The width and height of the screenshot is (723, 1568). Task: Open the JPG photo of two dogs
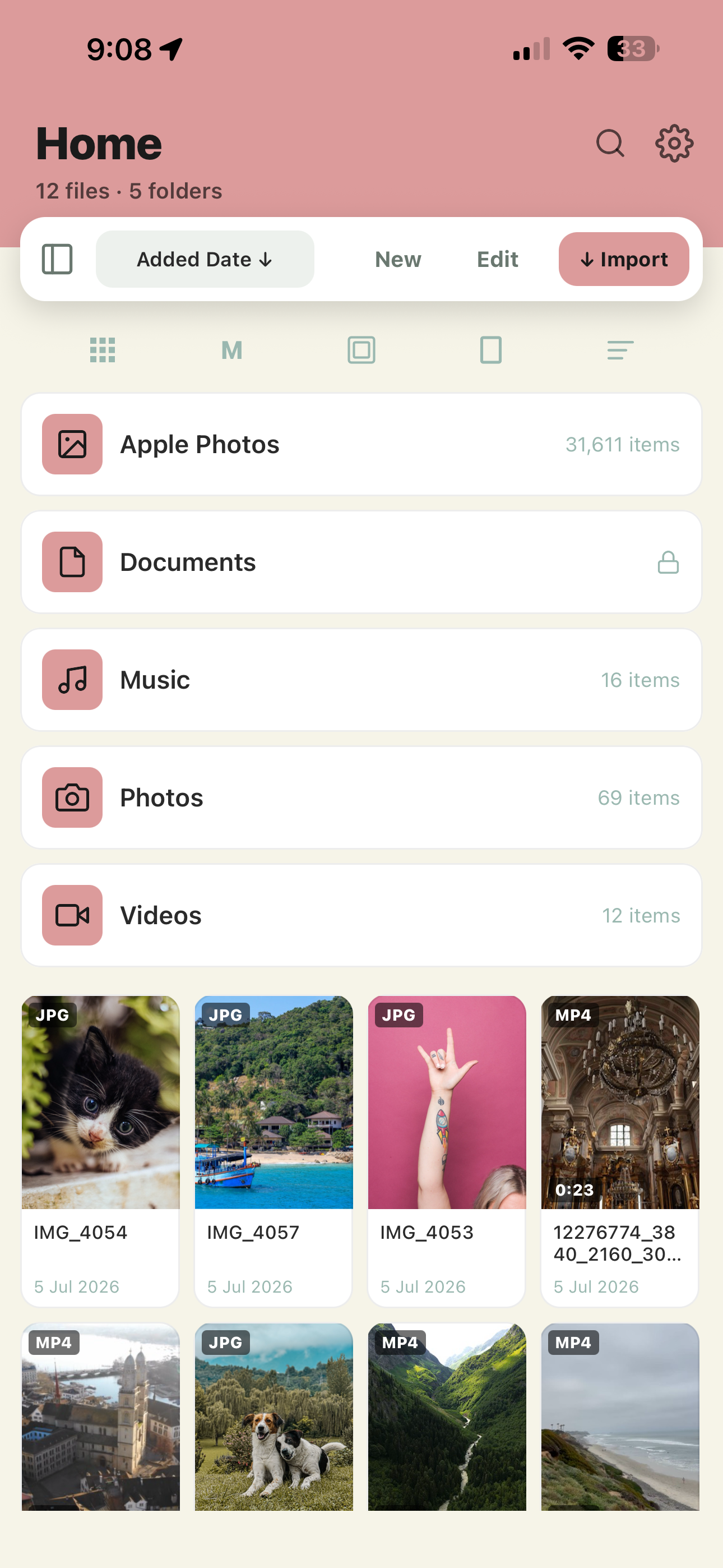[x=274, y=1417]
